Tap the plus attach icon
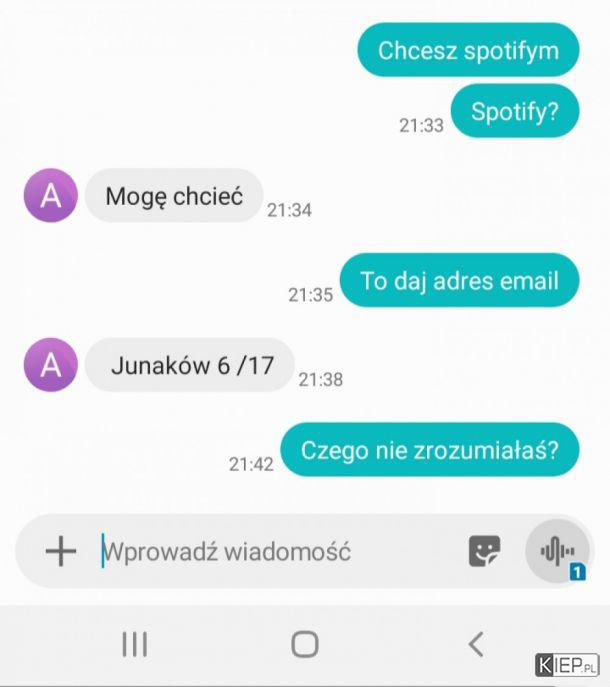Screen dimensions: 610x687 [x=61, y=551]
